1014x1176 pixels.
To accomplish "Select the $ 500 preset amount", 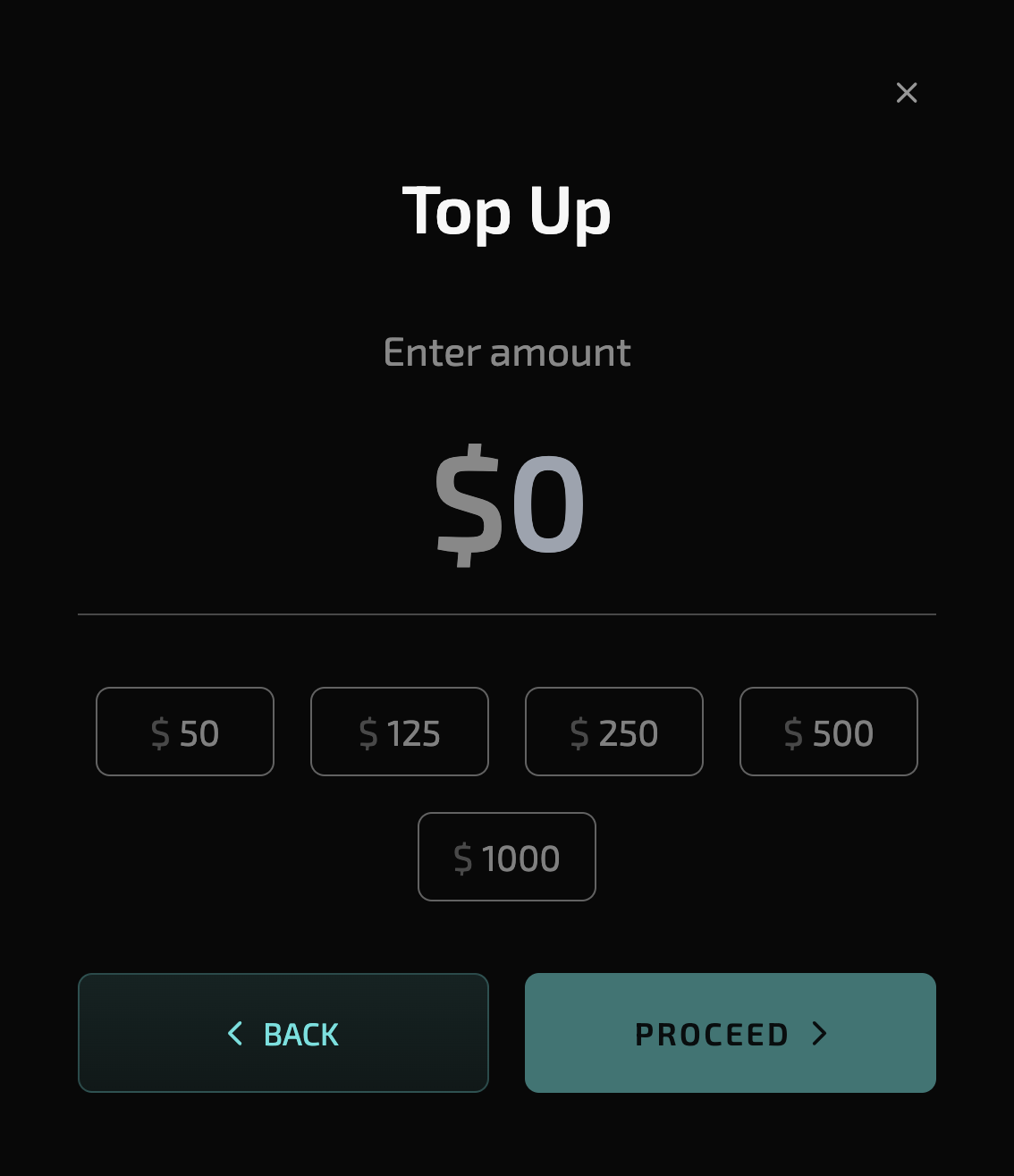I will (829, 732).
